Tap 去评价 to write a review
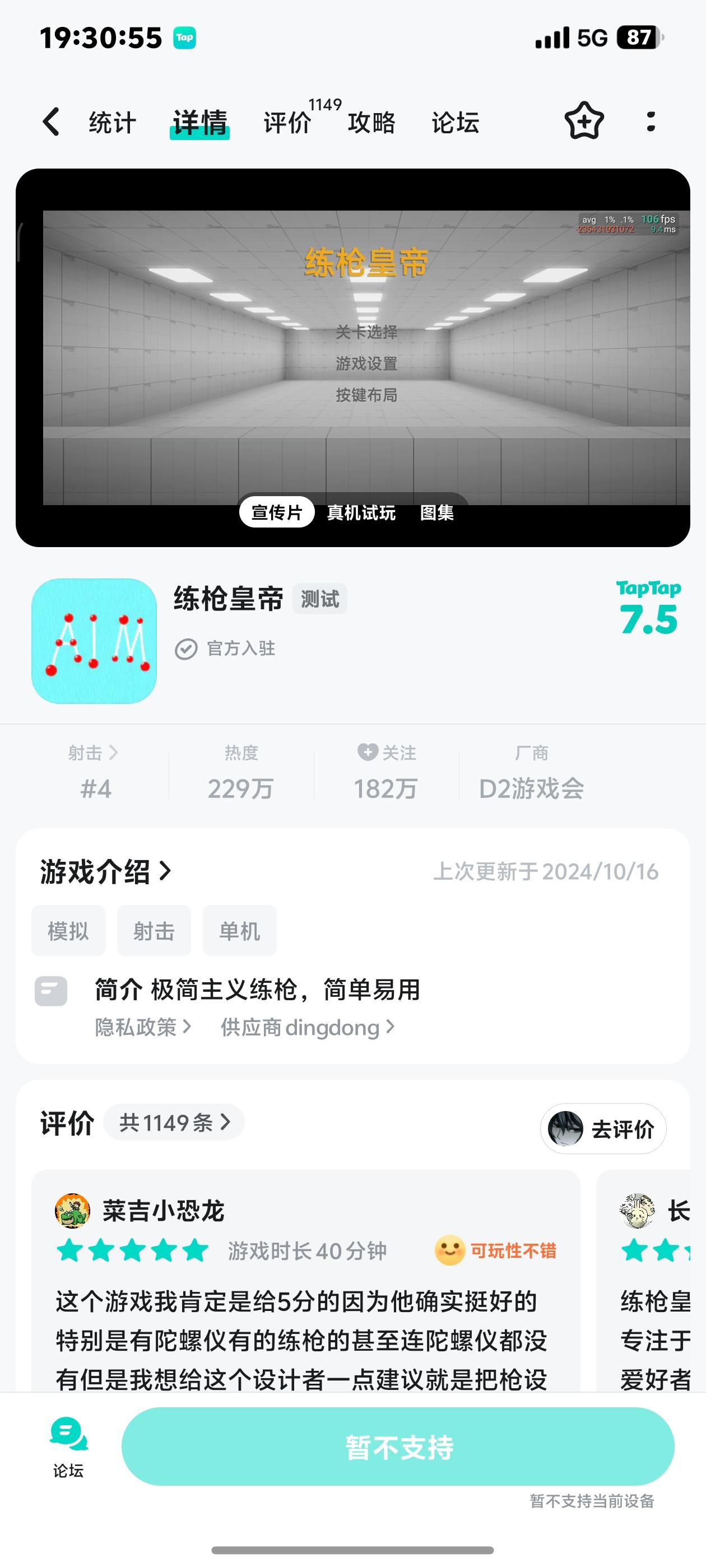 tap(603, 1129)
